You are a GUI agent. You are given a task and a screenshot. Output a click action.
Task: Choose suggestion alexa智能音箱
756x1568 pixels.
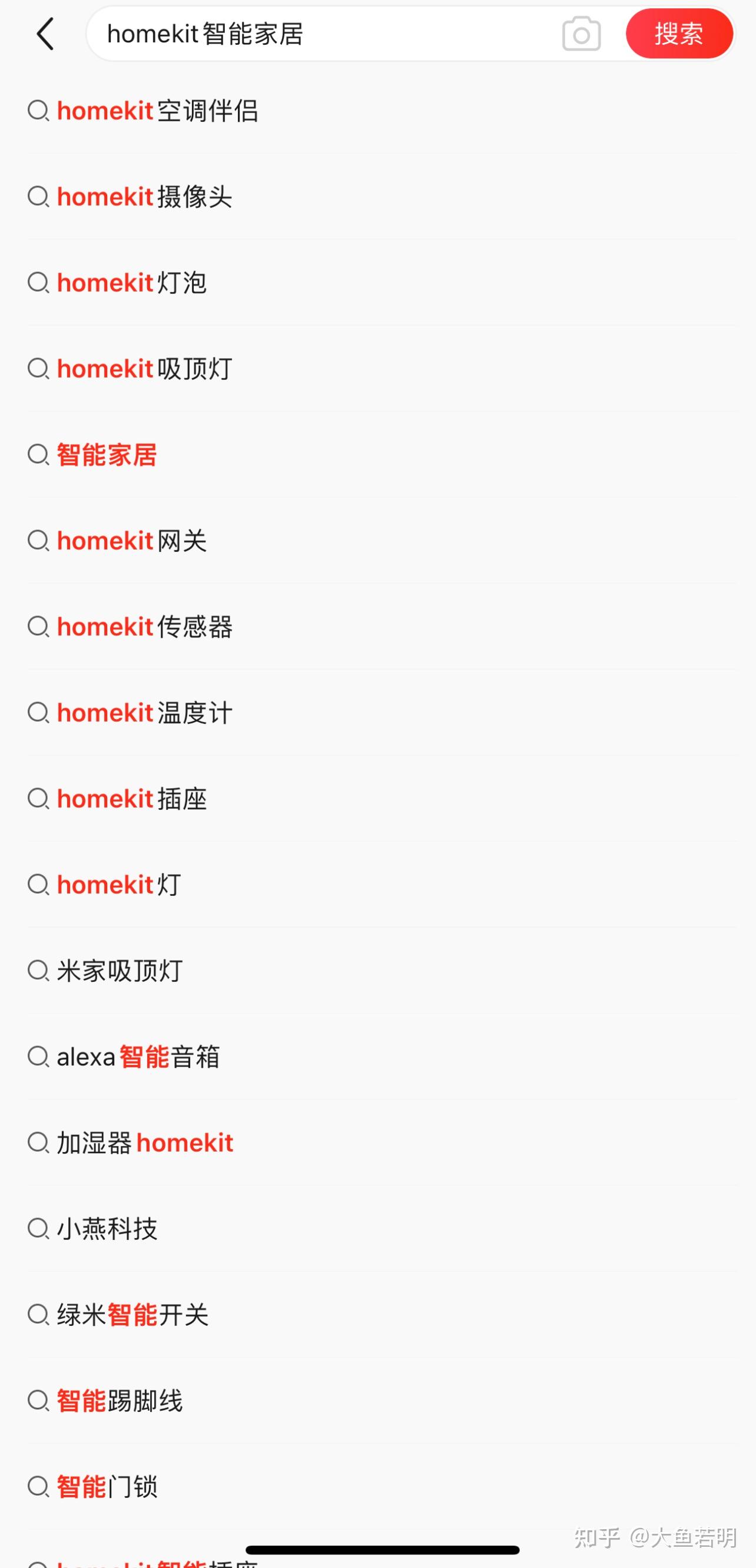coord(138,1057)
